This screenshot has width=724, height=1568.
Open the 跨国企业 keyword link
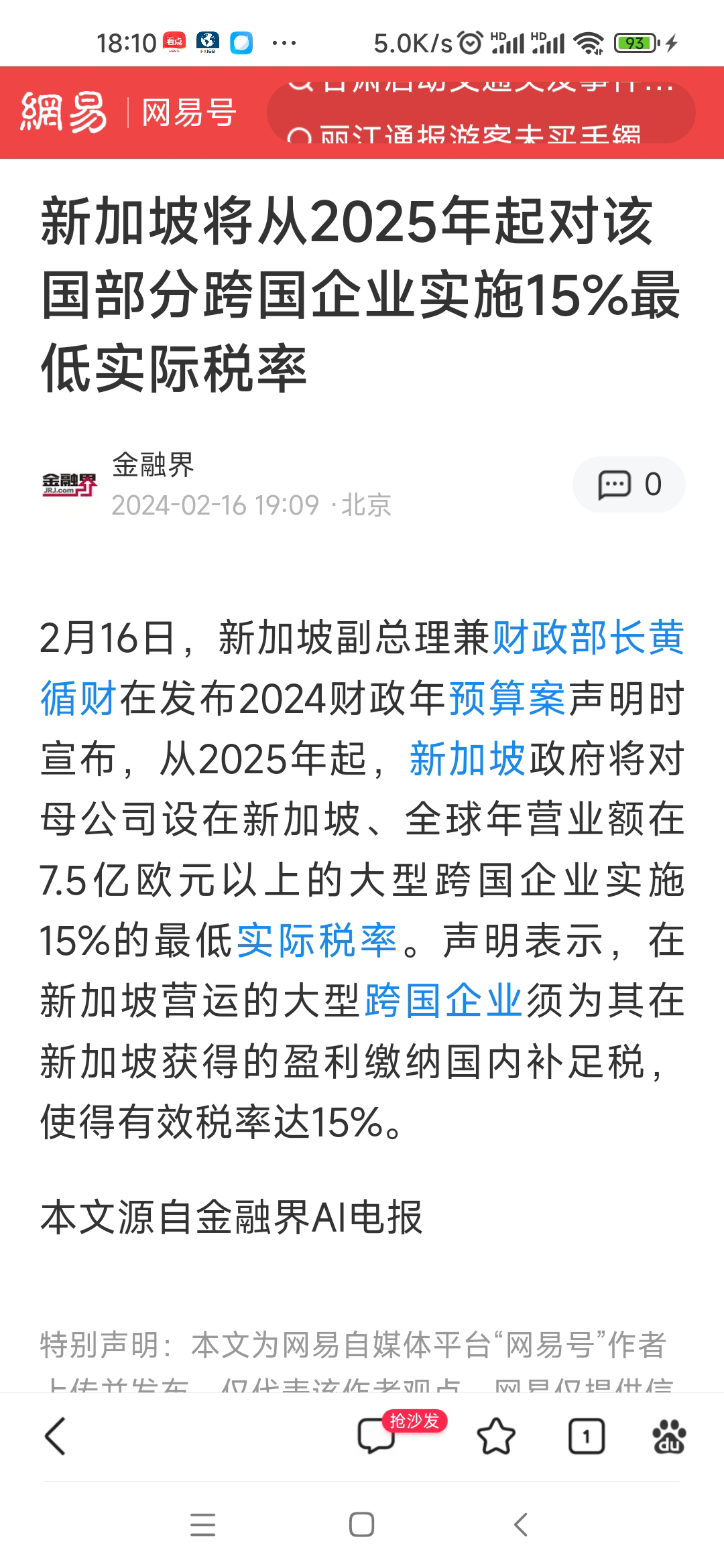[x=444, y=1001]
